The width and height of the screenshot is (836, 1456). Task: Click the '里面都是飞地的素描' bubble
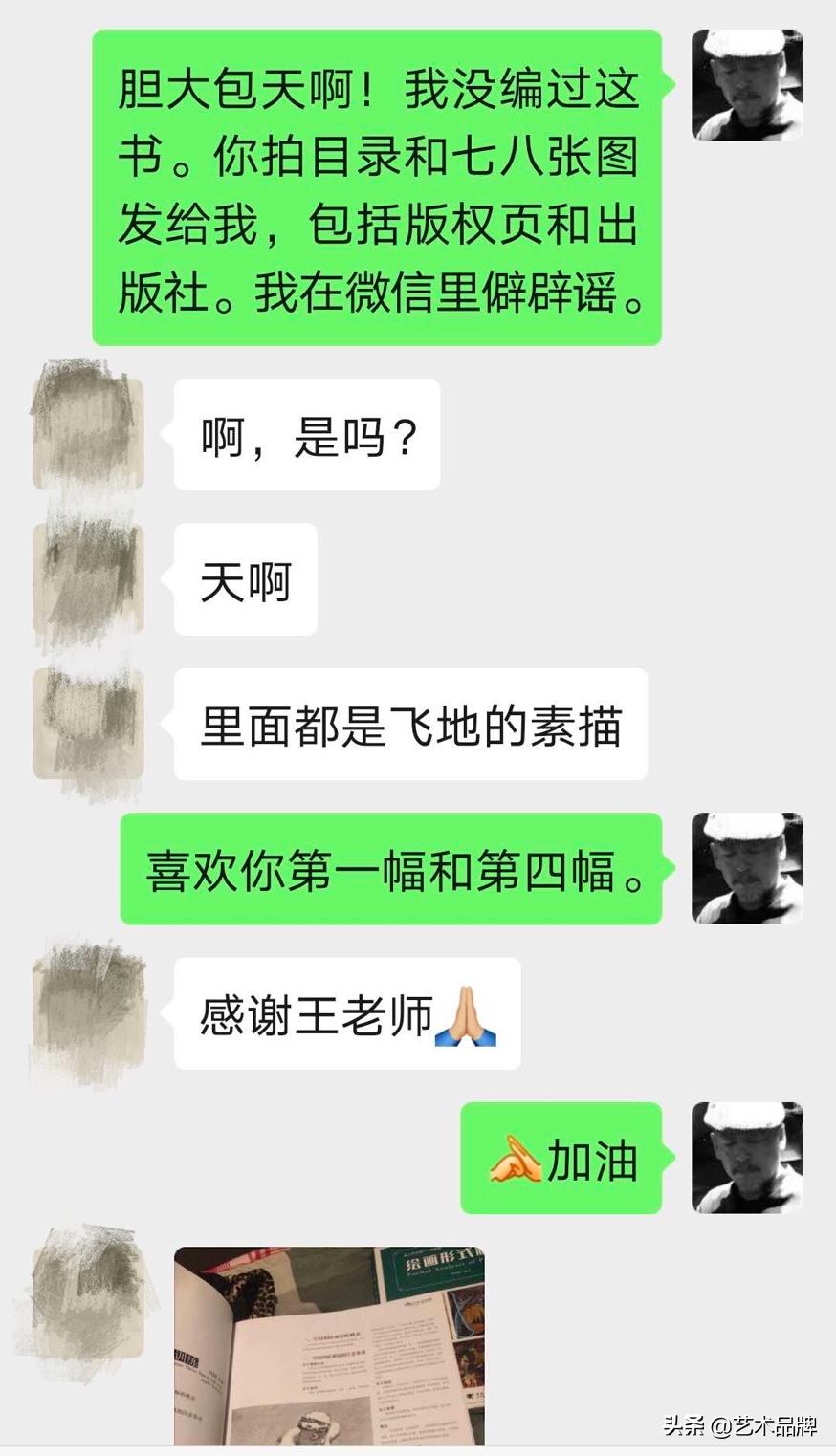409,724
